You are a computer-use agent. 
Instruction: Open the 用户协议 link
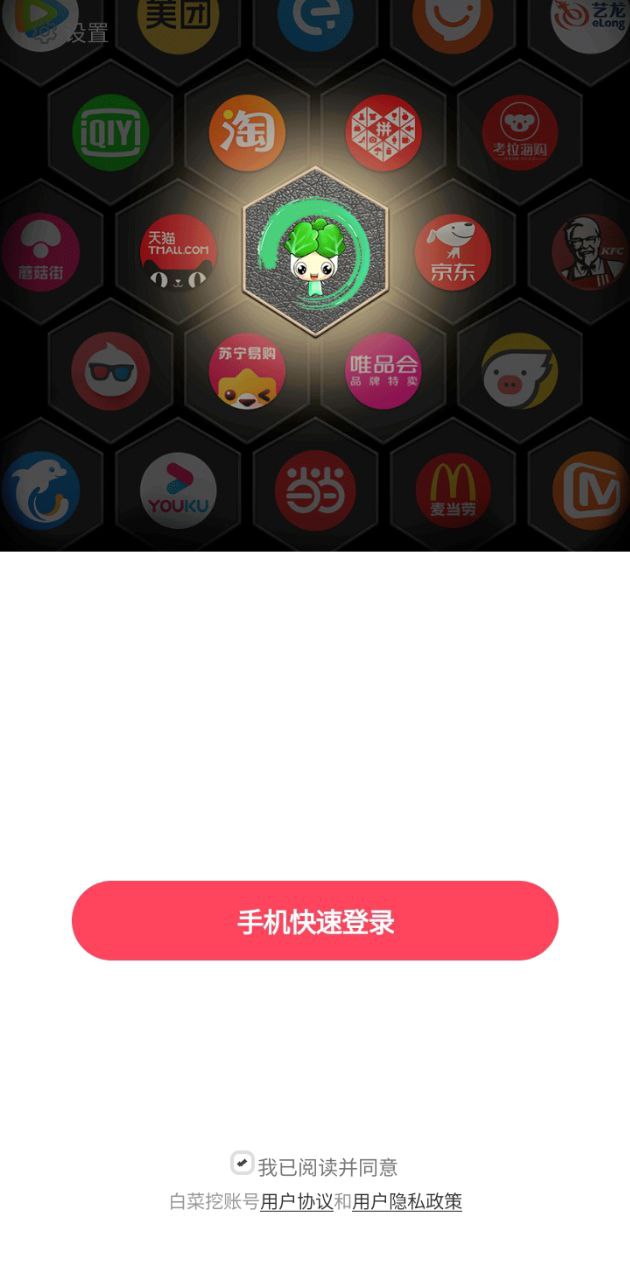point(296,1202)
